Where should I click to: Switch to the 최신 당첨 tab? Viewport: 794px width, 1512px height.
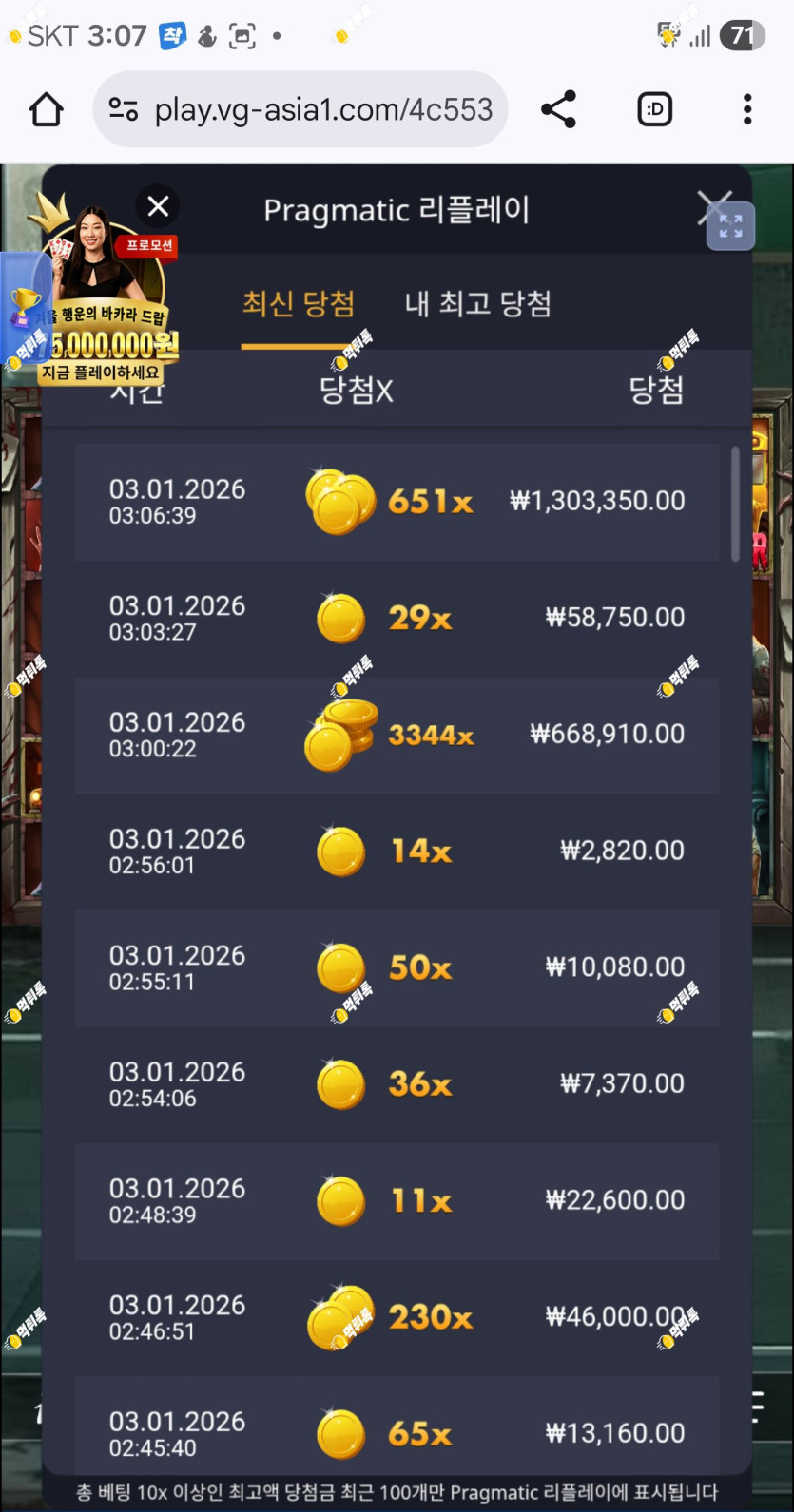(299, 304)
